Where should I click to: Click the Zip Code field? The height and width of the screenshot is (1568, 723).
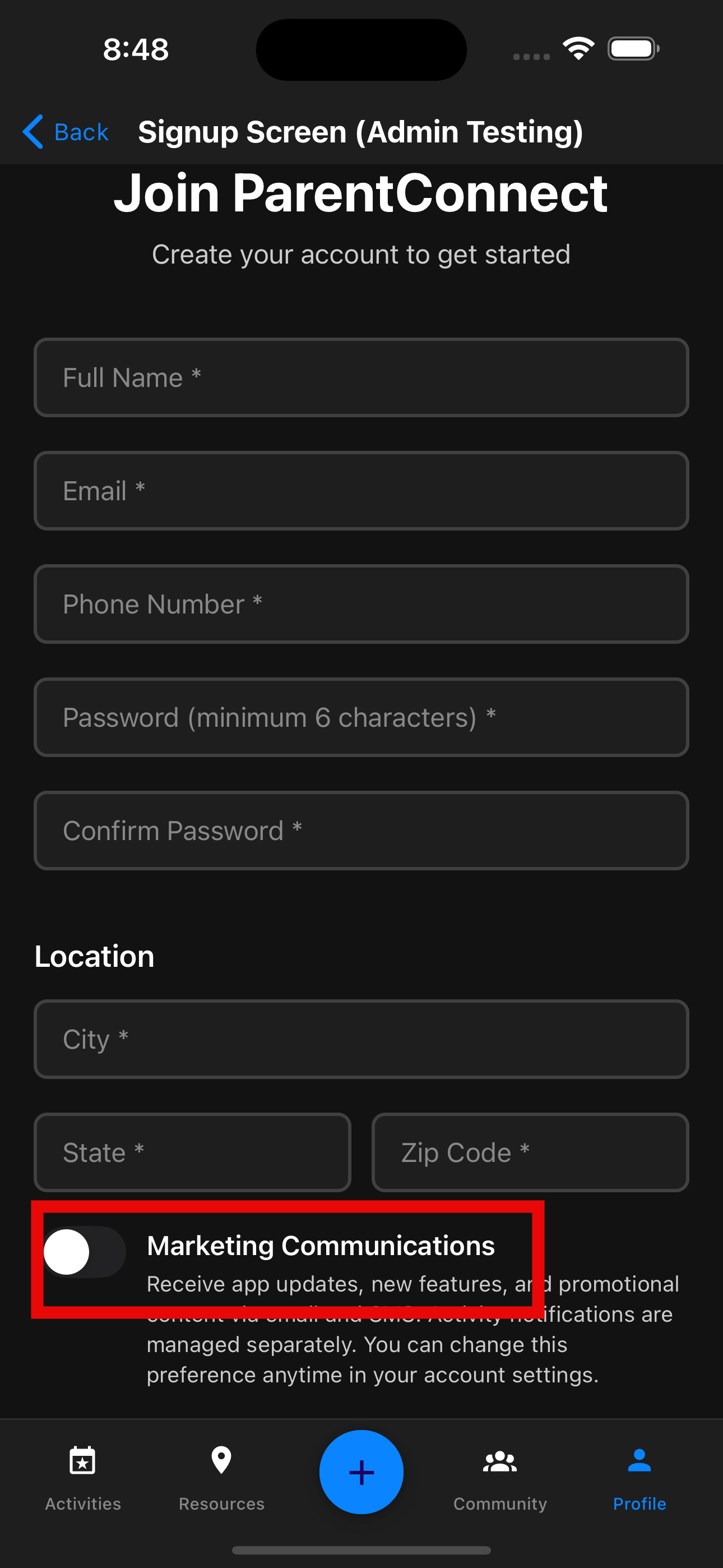(529, 1152)
